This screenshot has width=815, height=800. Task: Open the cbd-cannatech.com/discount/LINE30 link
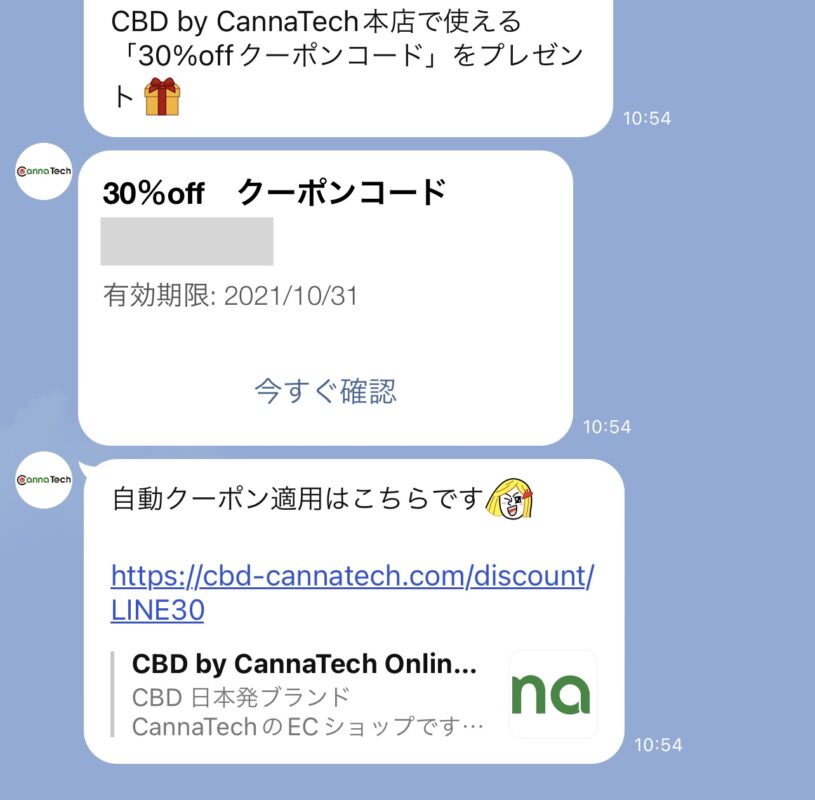[352, 577]
